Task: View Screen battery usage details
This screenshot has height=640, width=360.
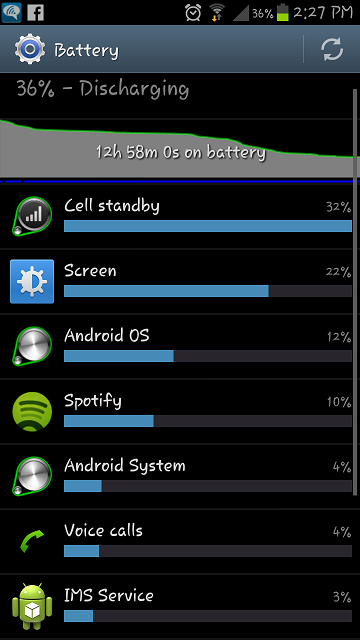Action: pos(177,282)
